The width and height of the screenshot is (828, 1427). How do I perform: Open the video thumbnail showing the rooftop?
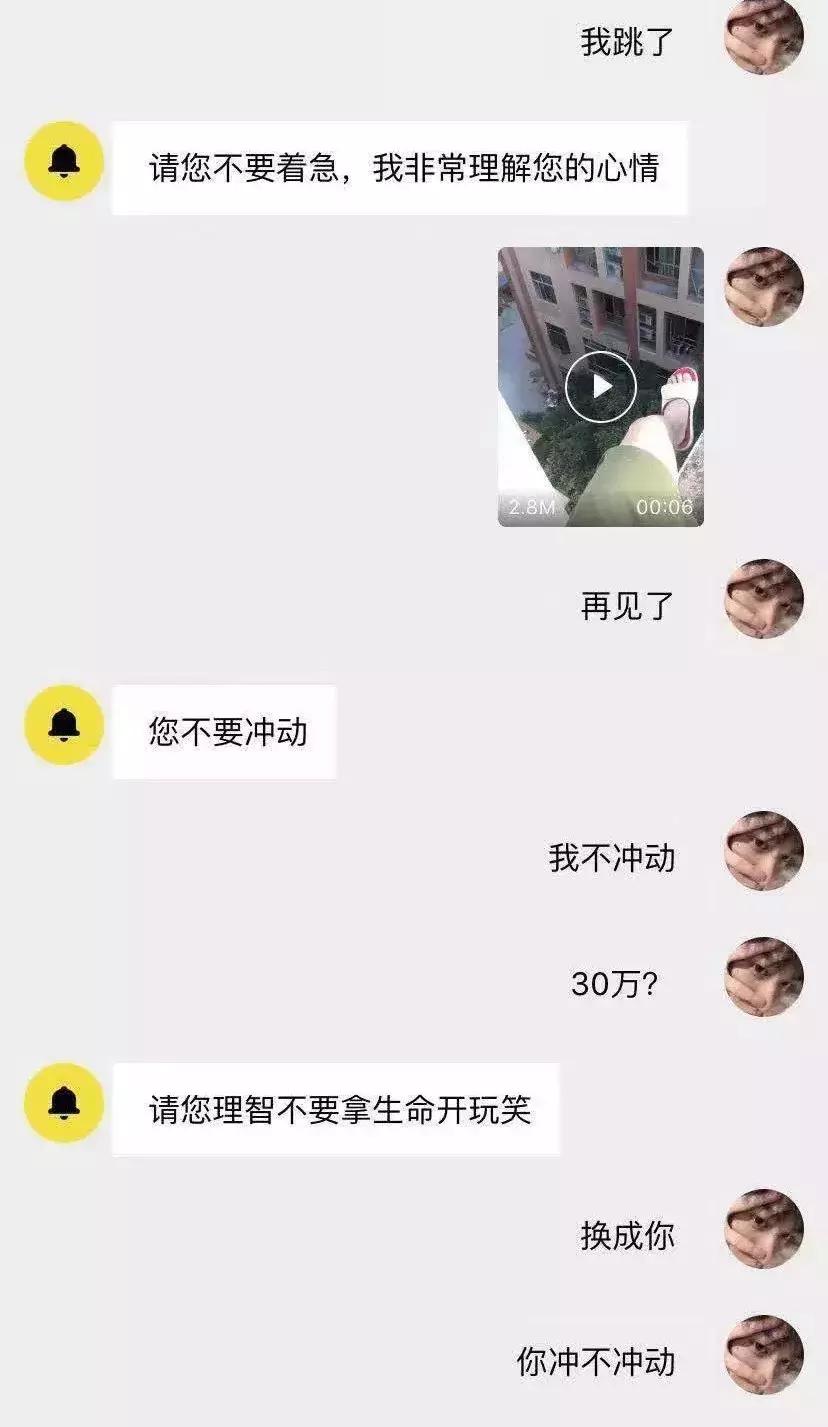[600, 384]
